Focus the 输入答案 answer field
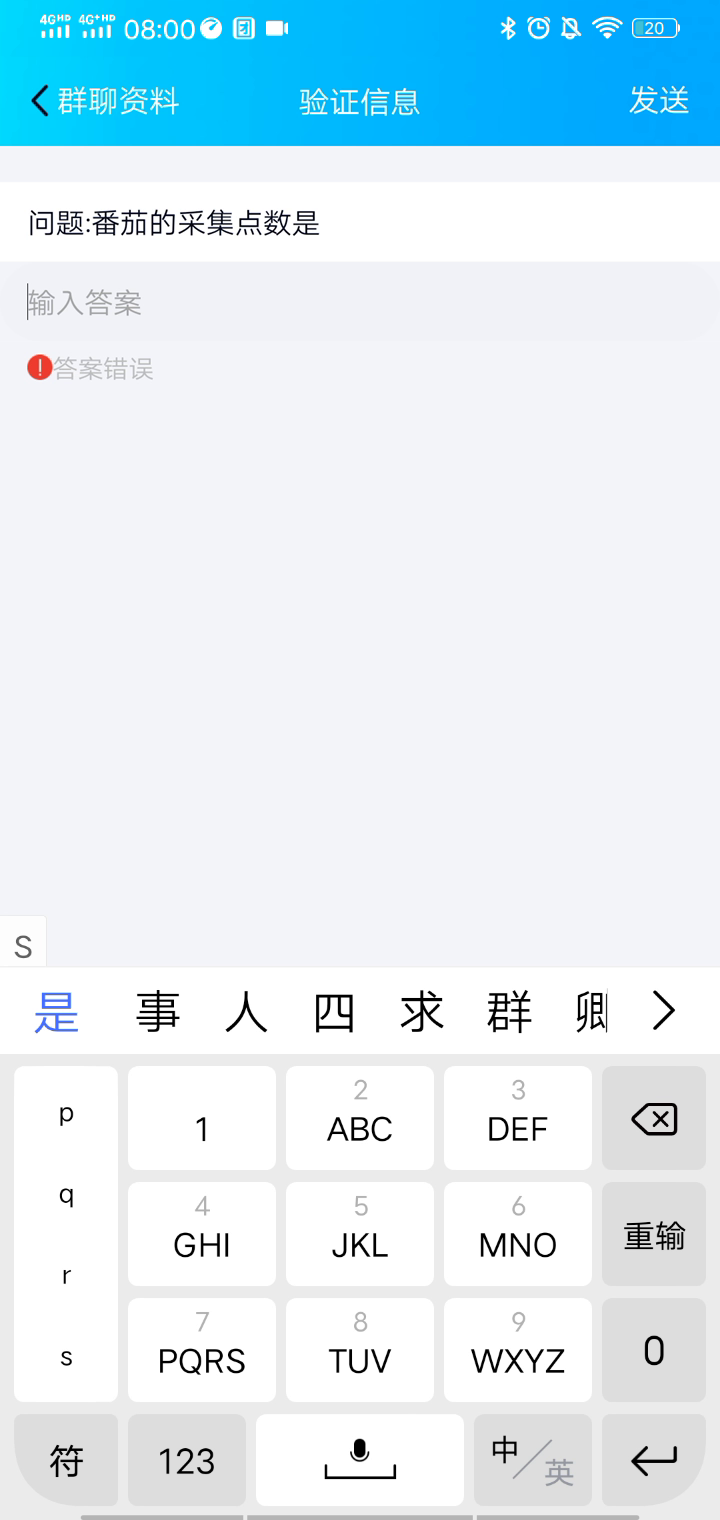Image resolution: width=720 pixels, height=1520 pixels. coord(360,303)
